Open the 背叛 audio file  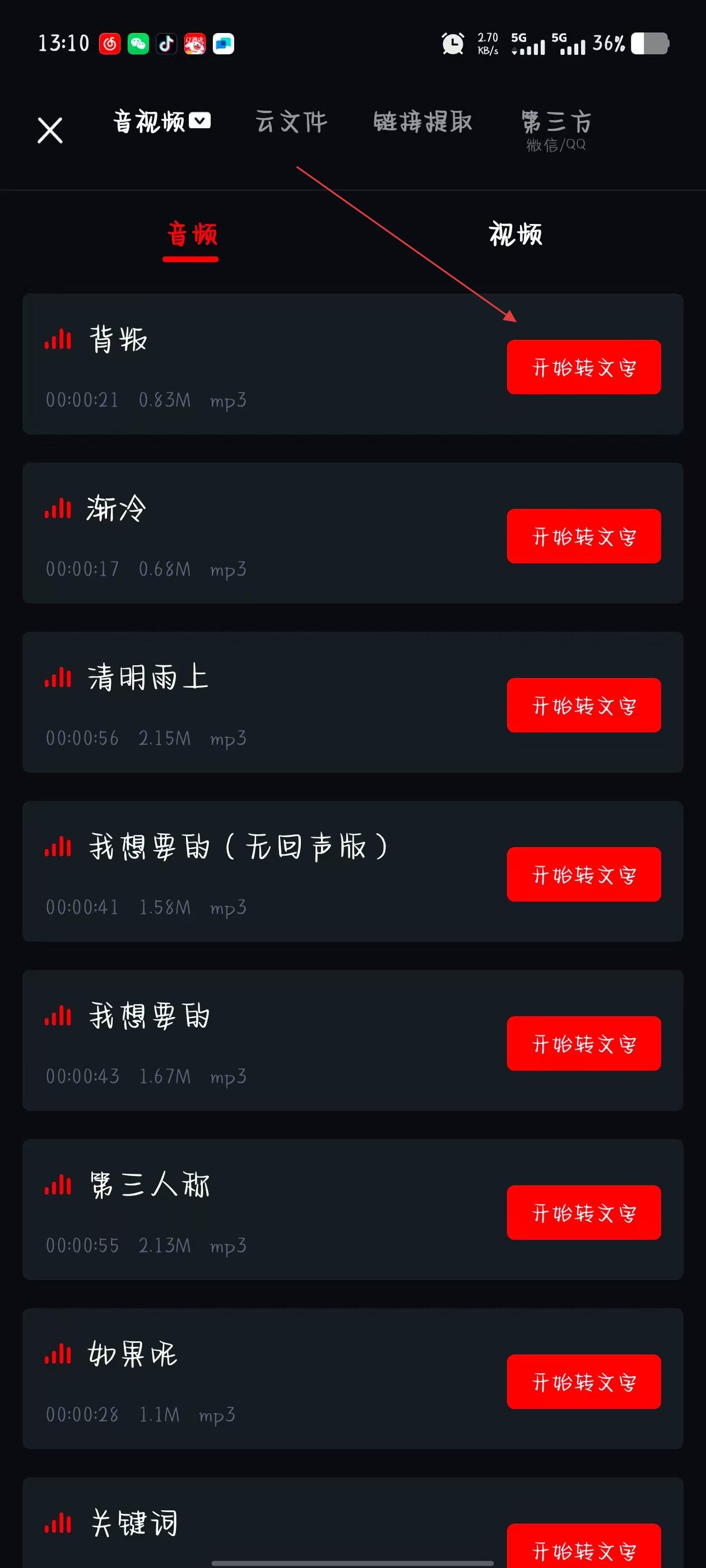pos(244,364)
